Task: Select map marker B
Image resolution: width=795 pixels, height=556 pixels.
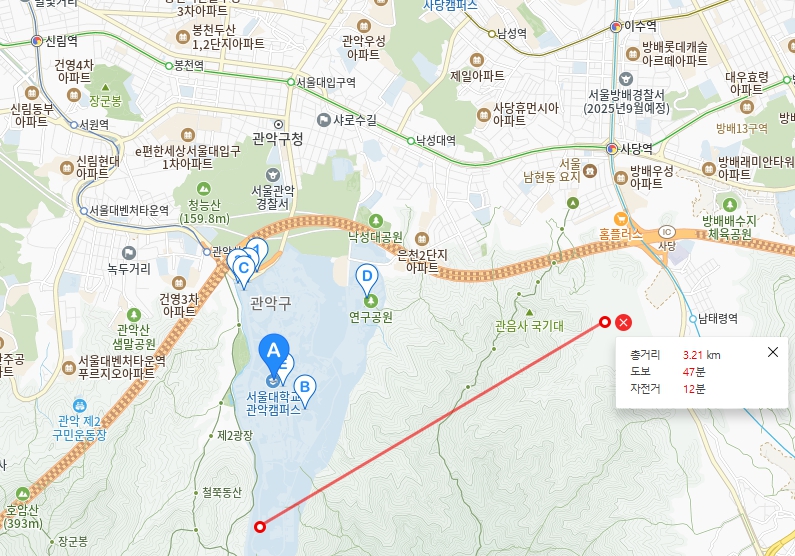Action: (x=304, y=388)
